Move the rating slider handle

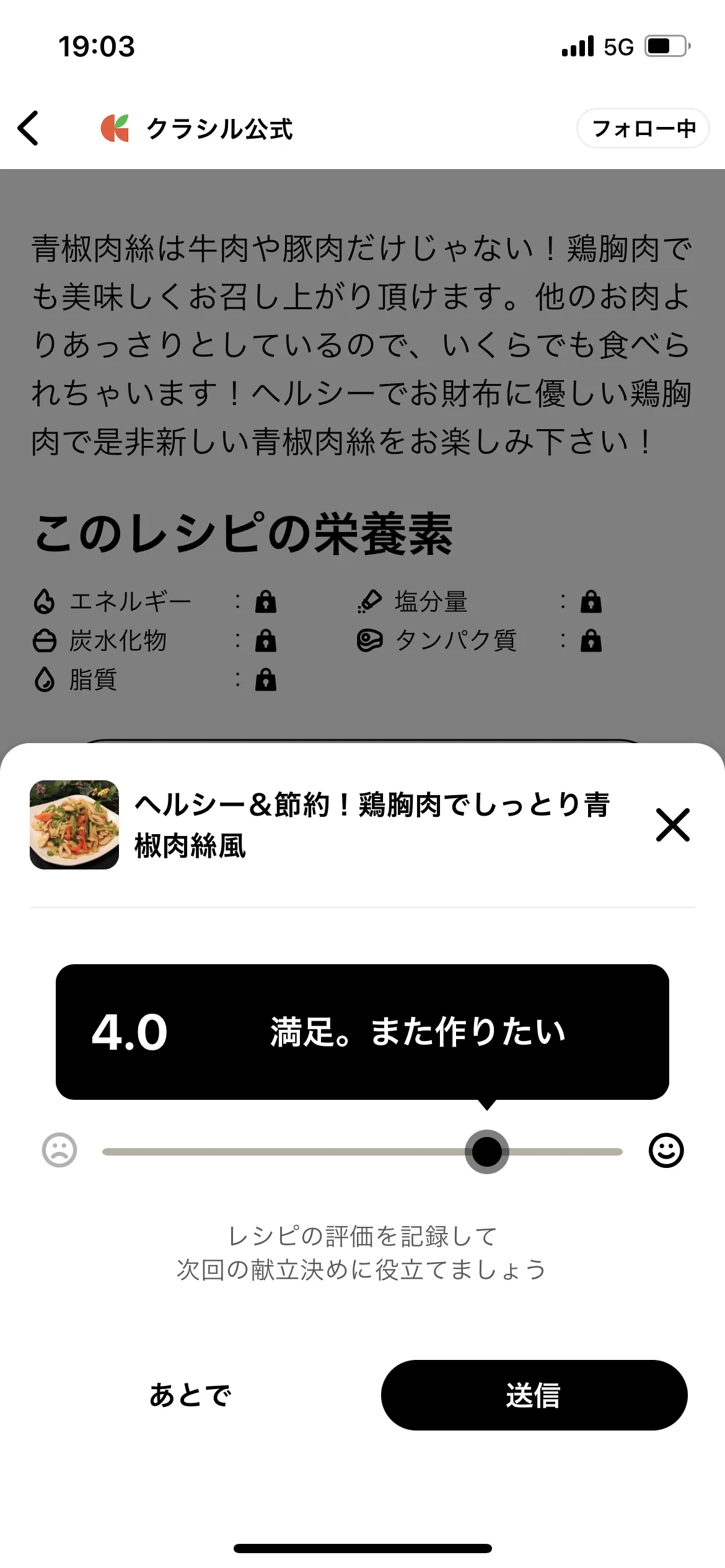(x=487, y=1151)
